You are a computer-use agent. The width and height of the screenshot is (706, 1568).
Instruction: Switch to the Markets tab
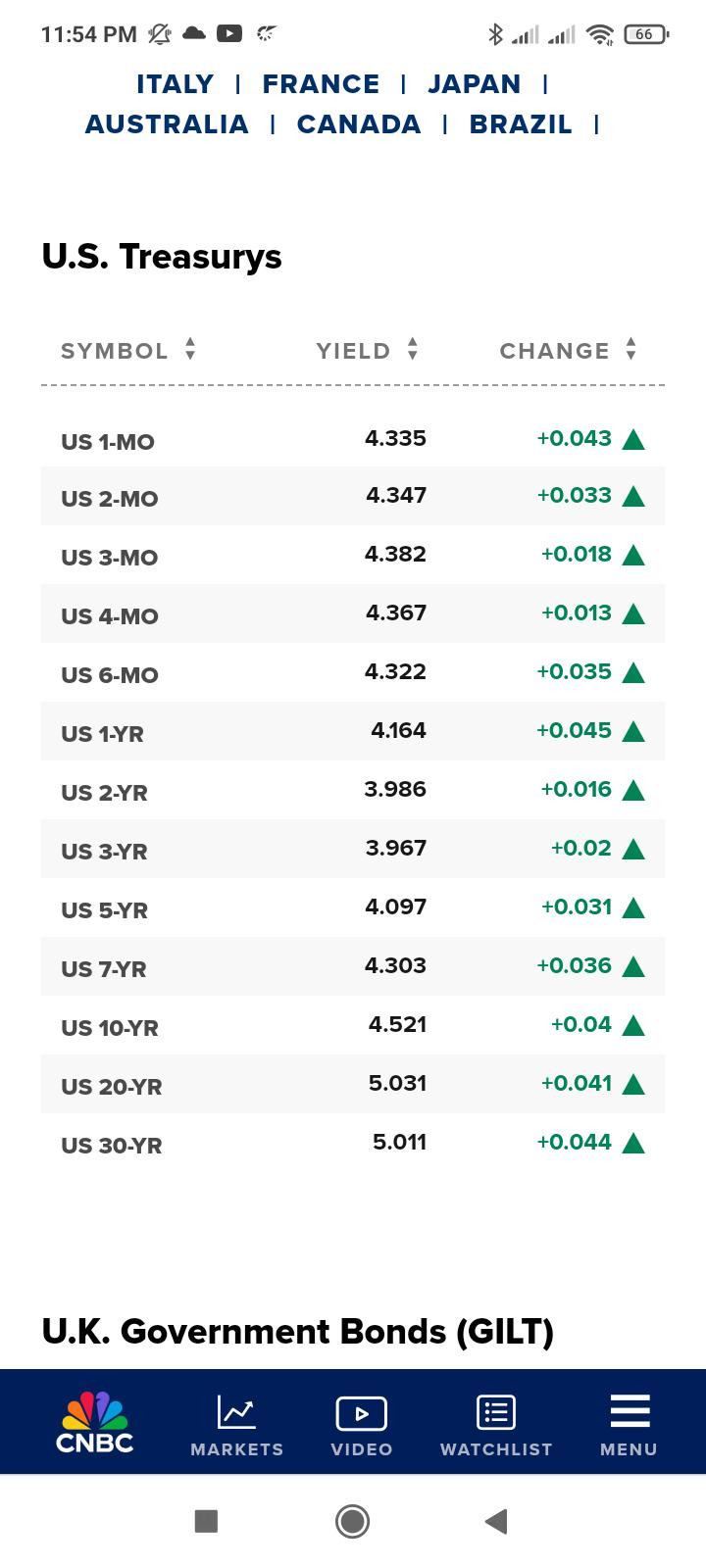[x=236, y=1424]
